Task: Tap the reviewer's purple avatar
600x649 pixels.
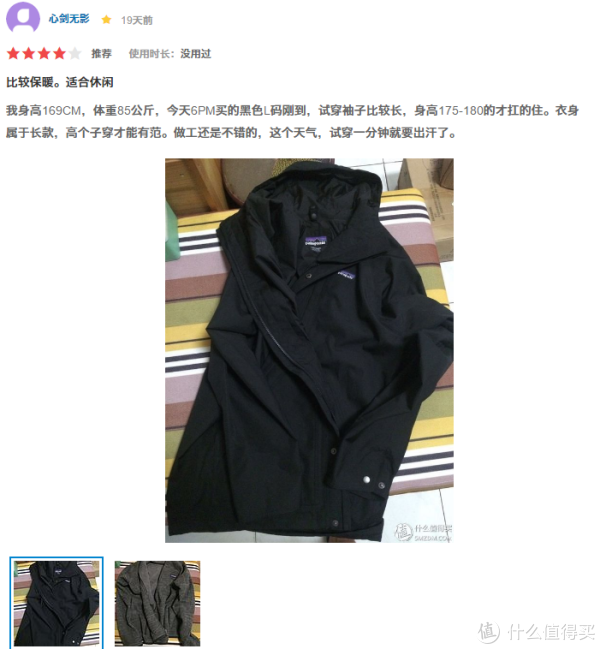Action: (x=24, y=19)
